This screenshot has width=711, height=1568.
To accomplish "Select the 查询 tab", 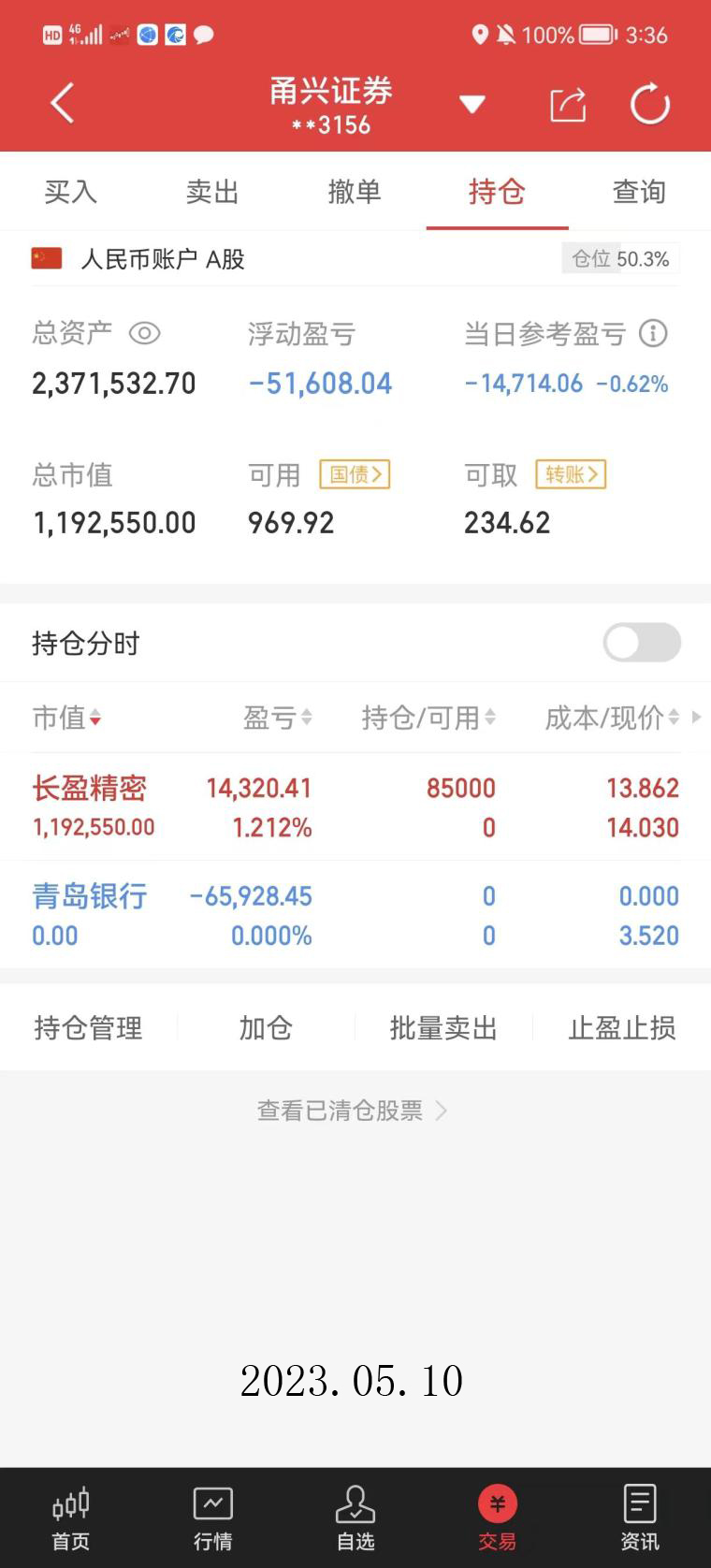I will pyautogui.click(x=639, y=192).
